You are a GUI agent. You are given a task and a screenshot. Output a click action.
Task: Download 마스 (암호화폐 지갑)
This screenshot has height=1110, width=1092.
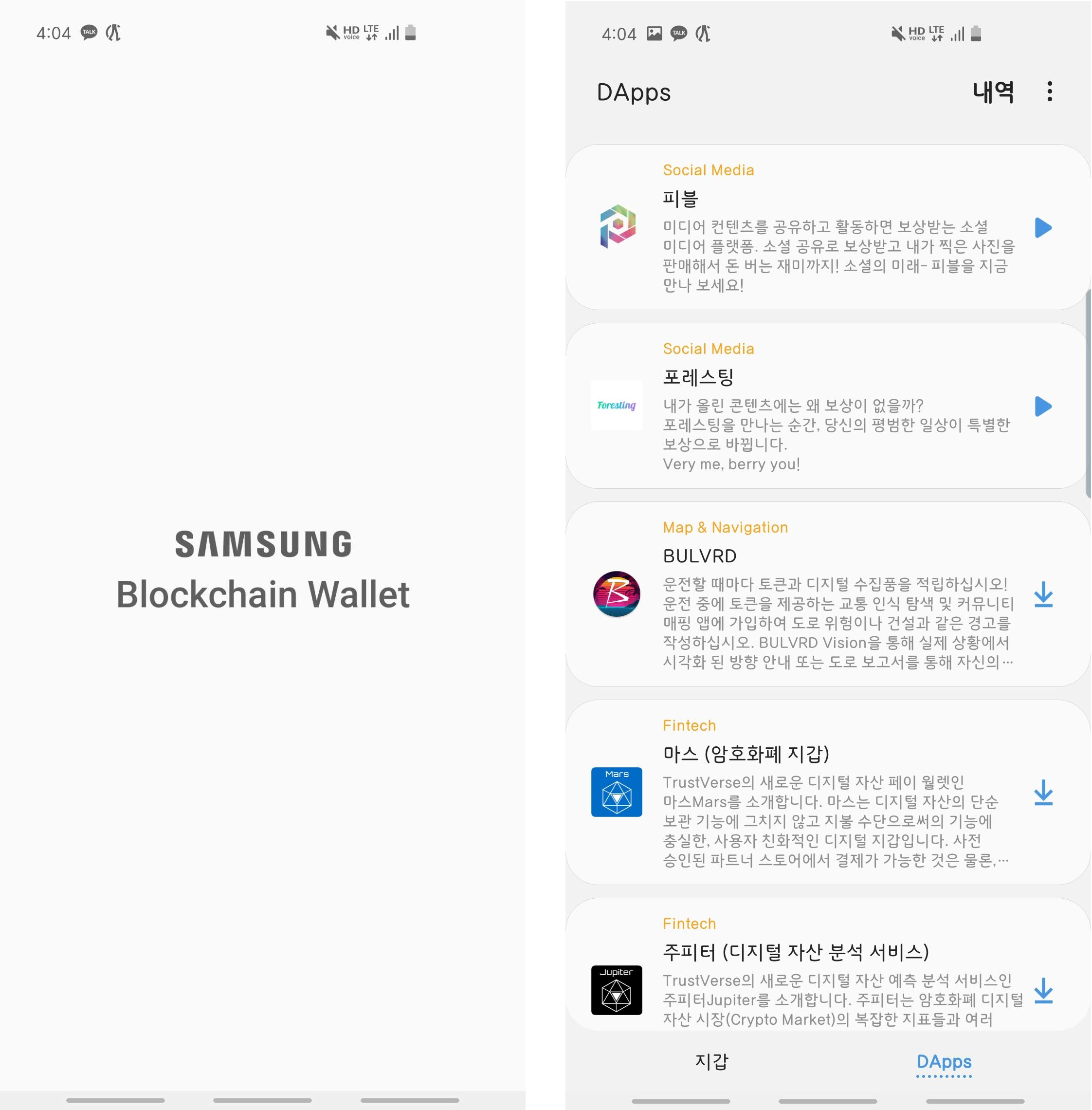1043,792
